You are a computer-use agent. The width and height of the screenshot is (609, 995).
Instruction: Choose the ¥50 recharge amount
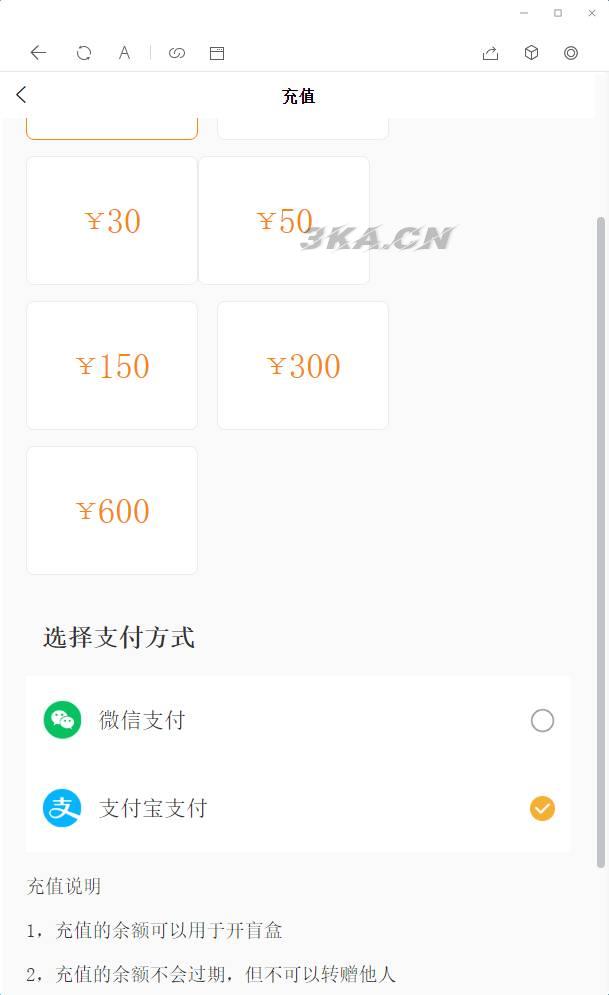(x=284, y=221)
